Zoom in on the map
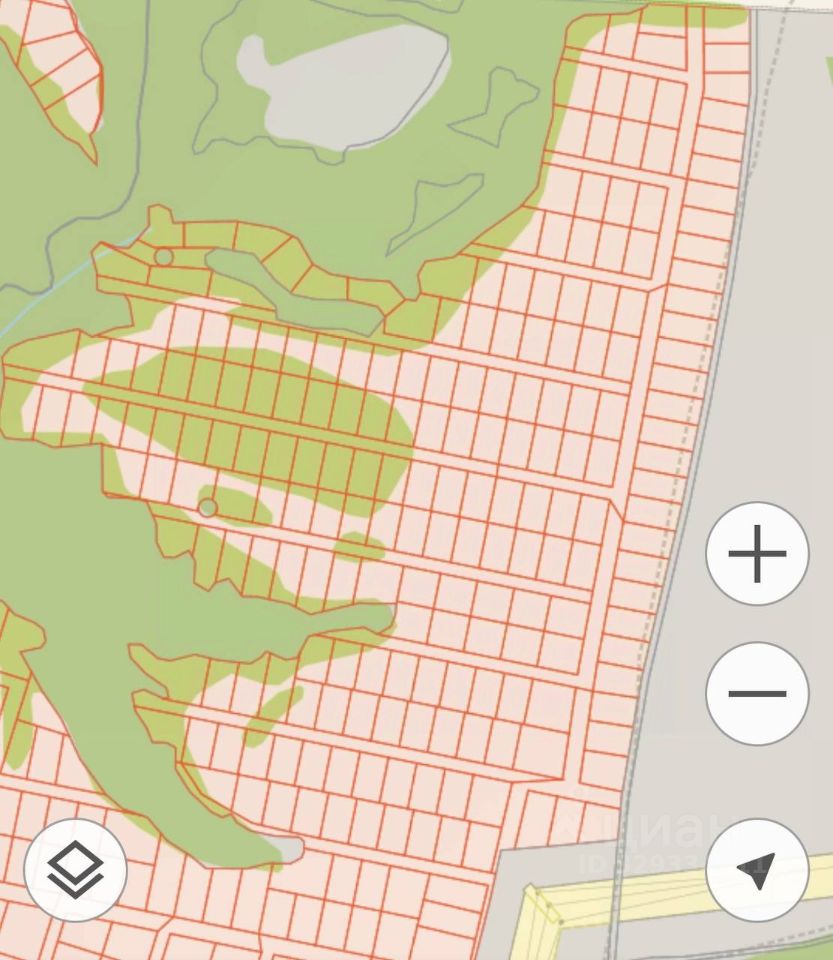The height and width of the screenshot is (960, 833). [757, 554]
